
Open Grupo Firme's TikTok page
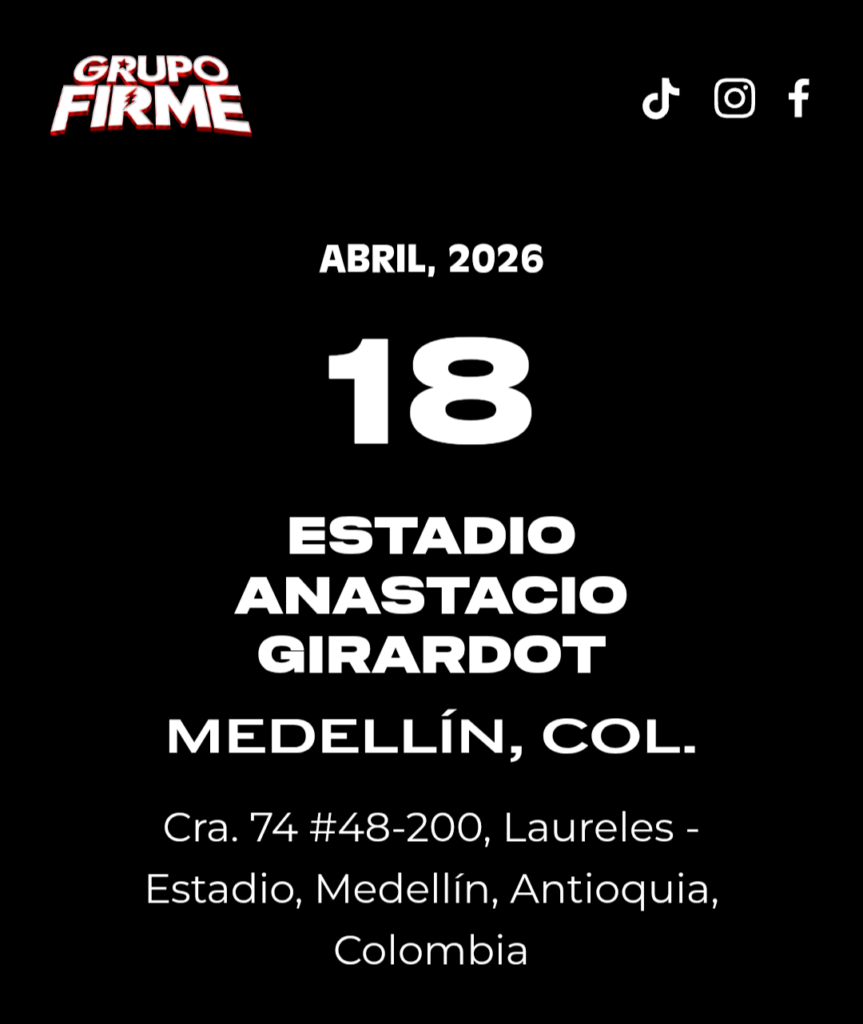pos(661,99)
